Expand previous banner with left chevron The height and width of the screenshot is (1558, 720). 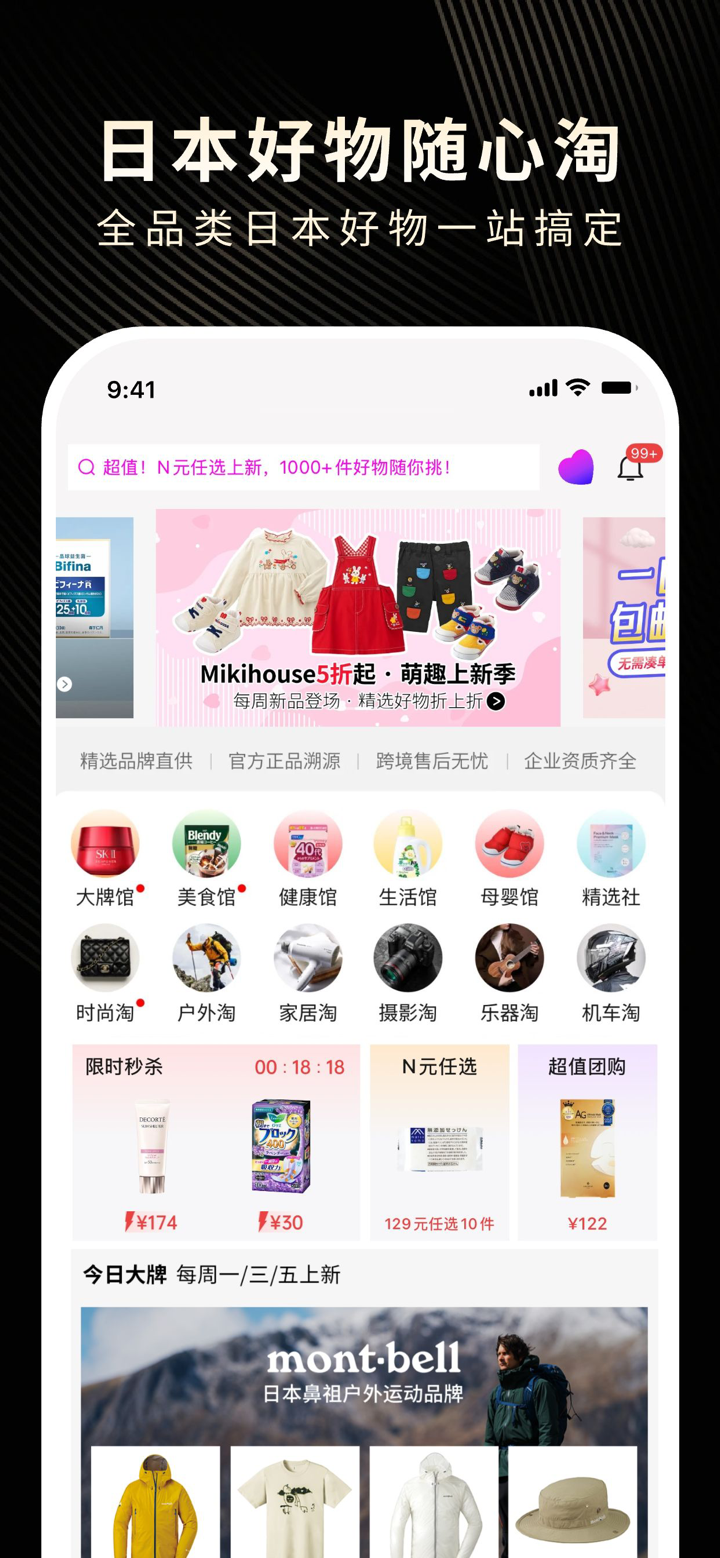tap(65, 683)
